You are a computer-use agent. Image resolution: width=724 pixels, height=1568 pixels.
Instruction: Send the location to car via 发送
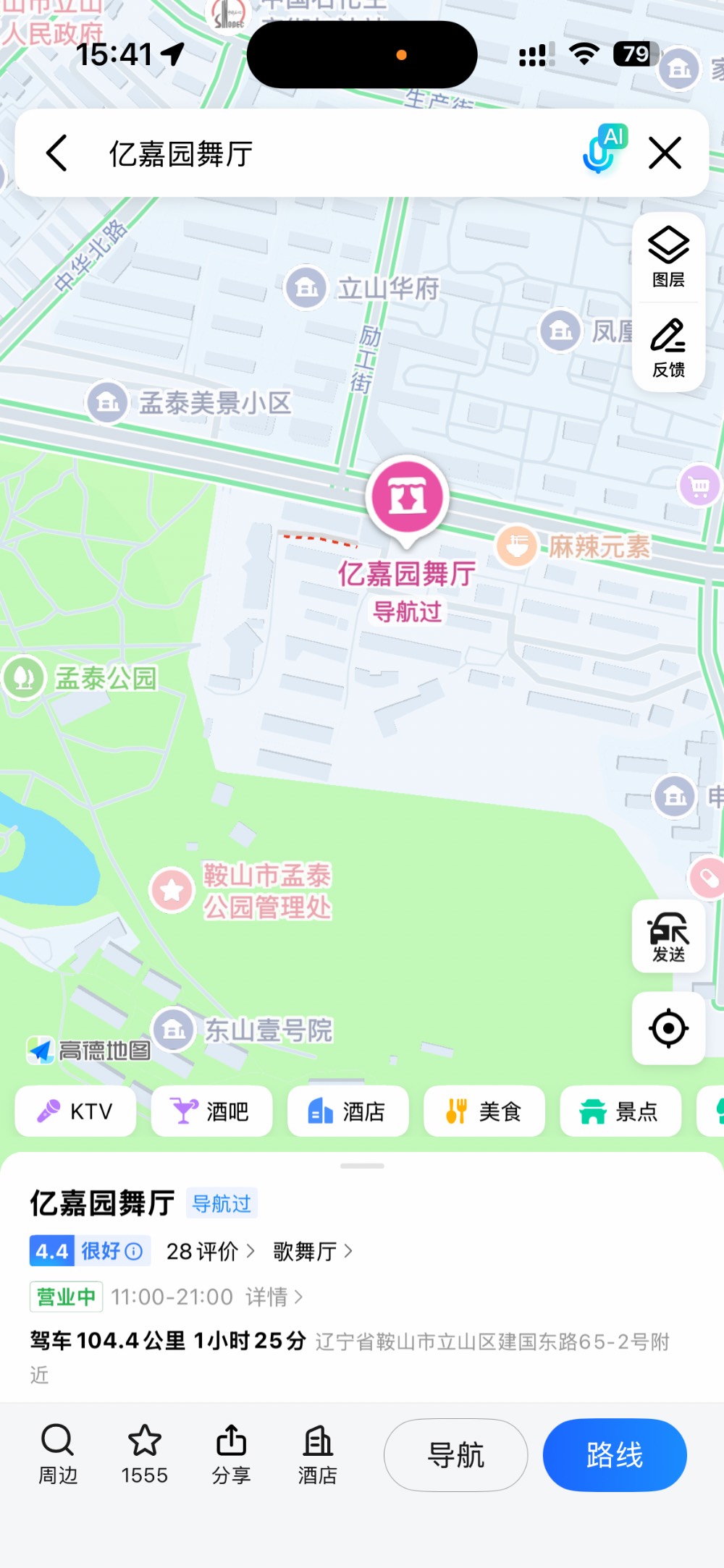pos(668,936)
